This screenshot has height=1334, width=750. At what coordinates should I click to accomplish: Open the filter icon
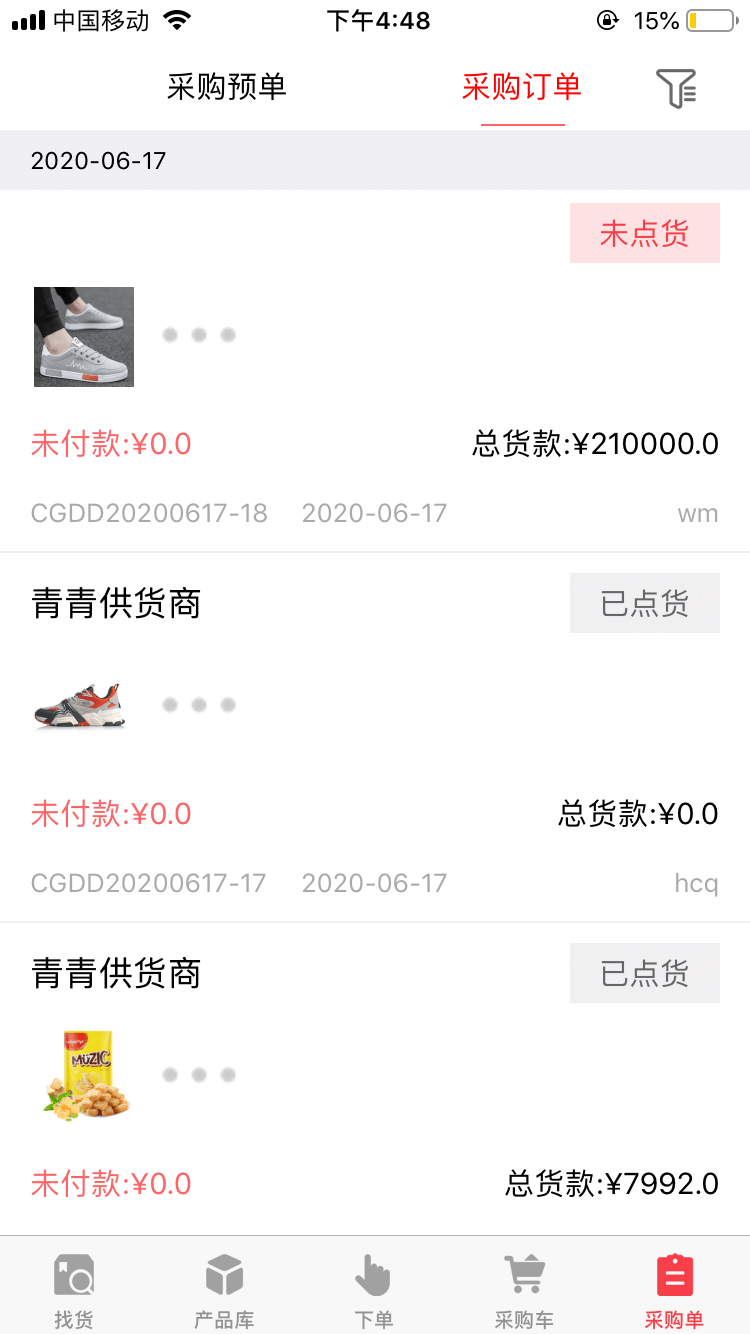(676, 89)
